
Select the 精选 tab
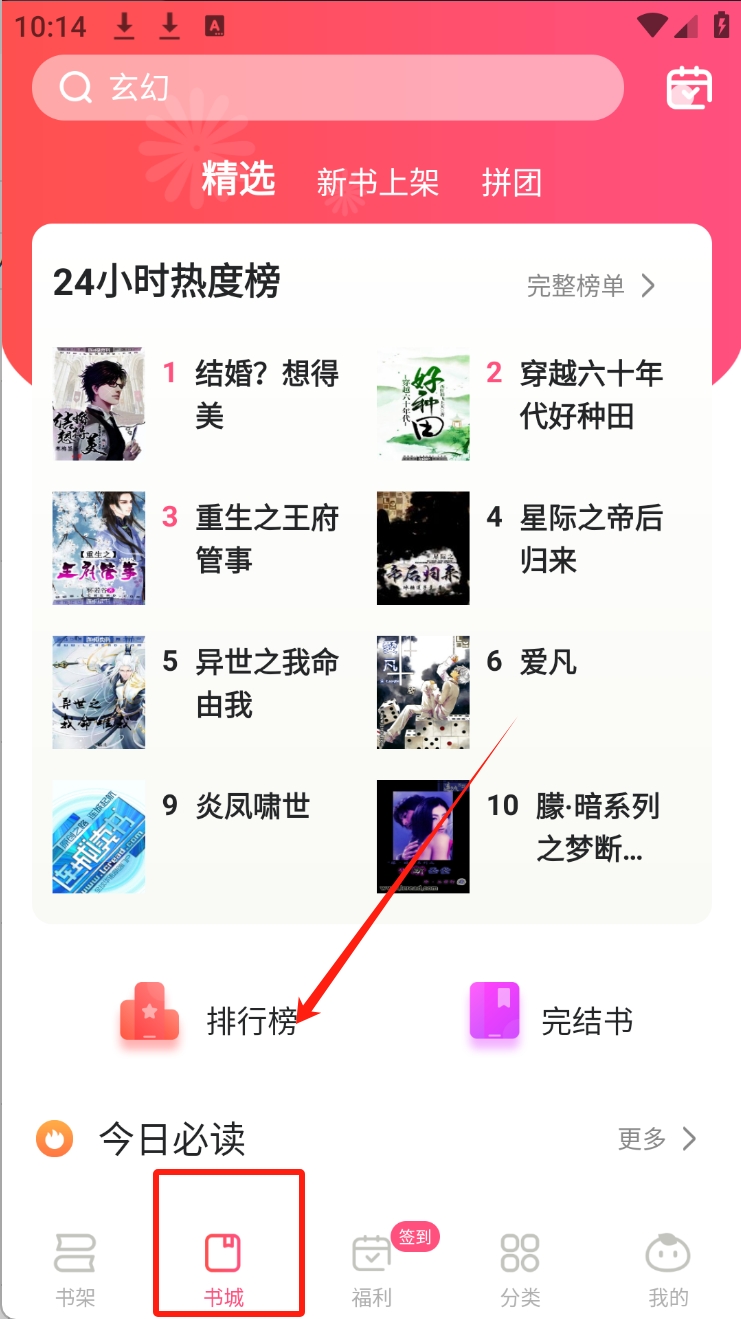238,180
